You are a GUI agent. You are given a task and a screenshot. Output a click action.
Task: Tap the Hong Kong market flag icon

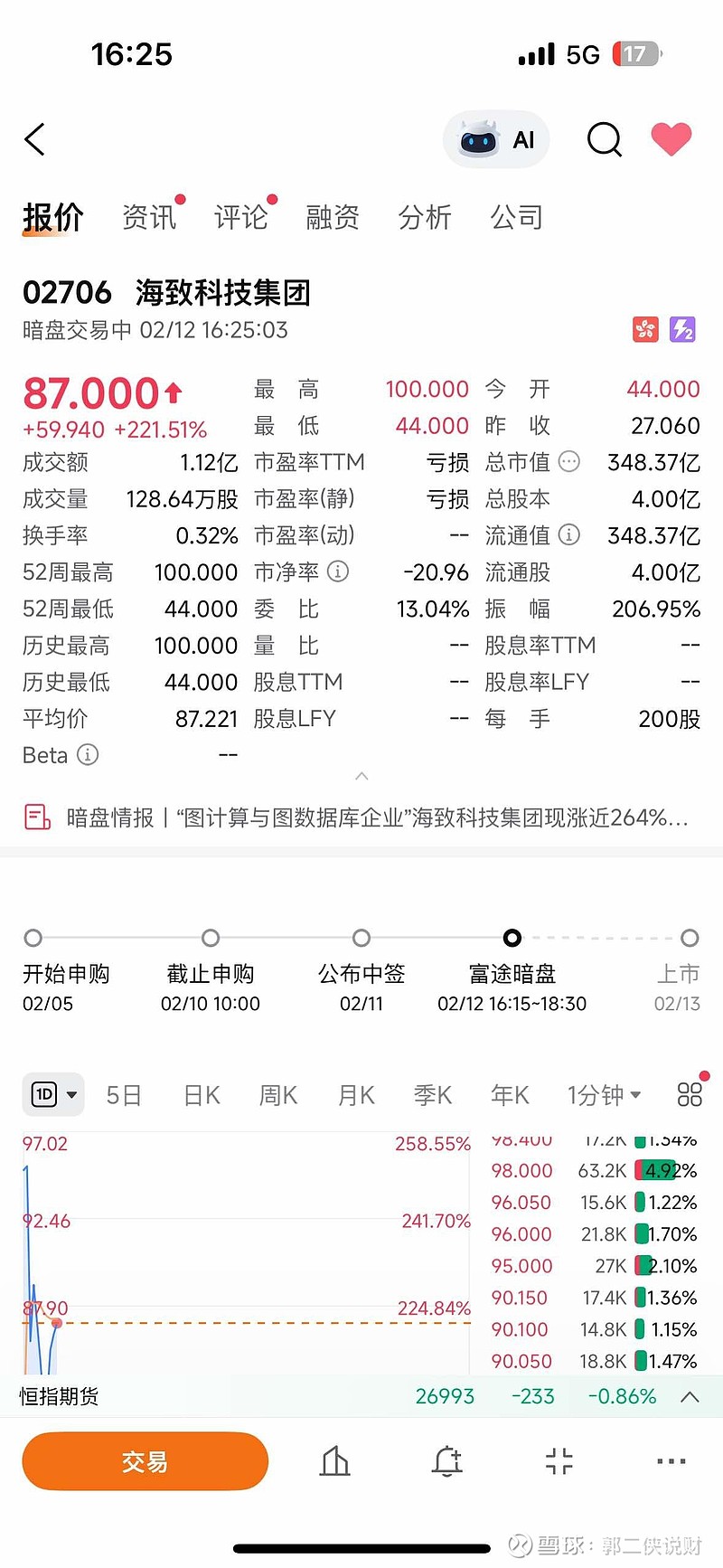pos(645,329)
